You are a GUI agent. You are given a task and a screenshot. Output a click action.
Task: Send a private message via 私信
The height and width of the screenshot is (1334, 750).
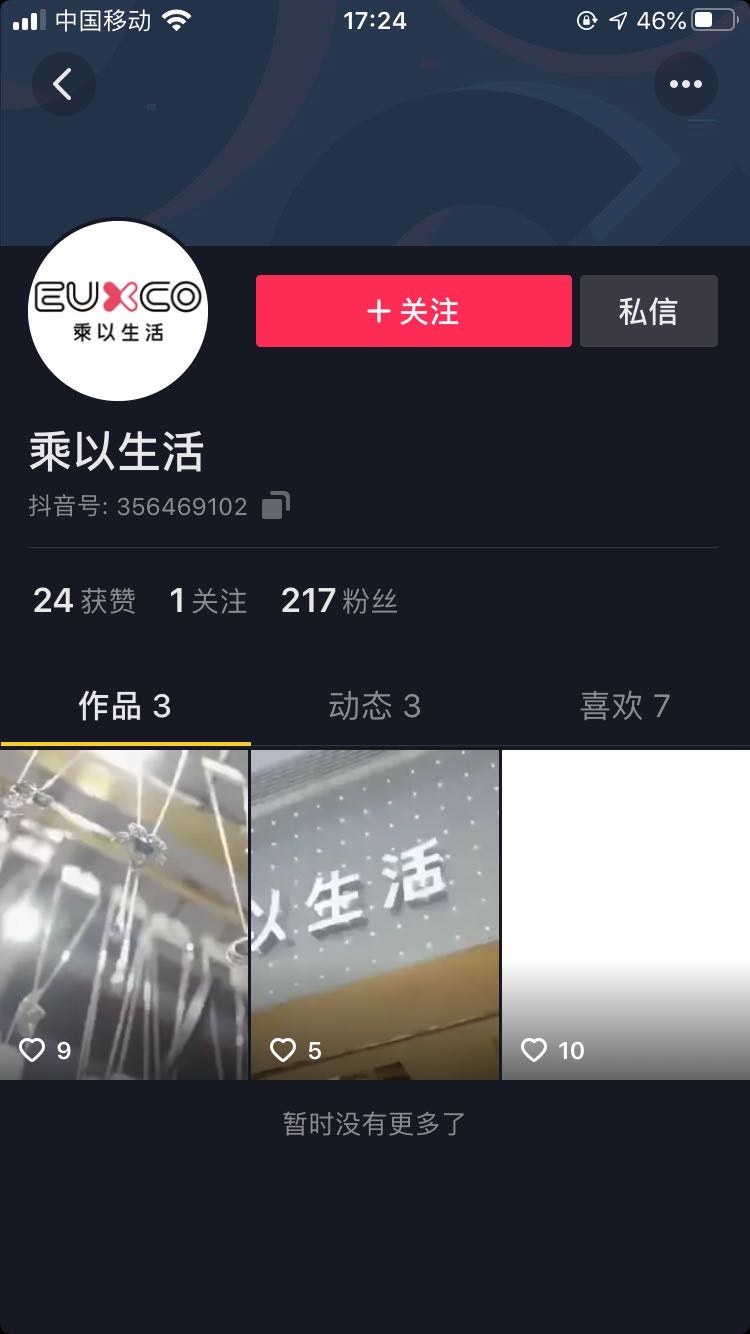point(648,311)
